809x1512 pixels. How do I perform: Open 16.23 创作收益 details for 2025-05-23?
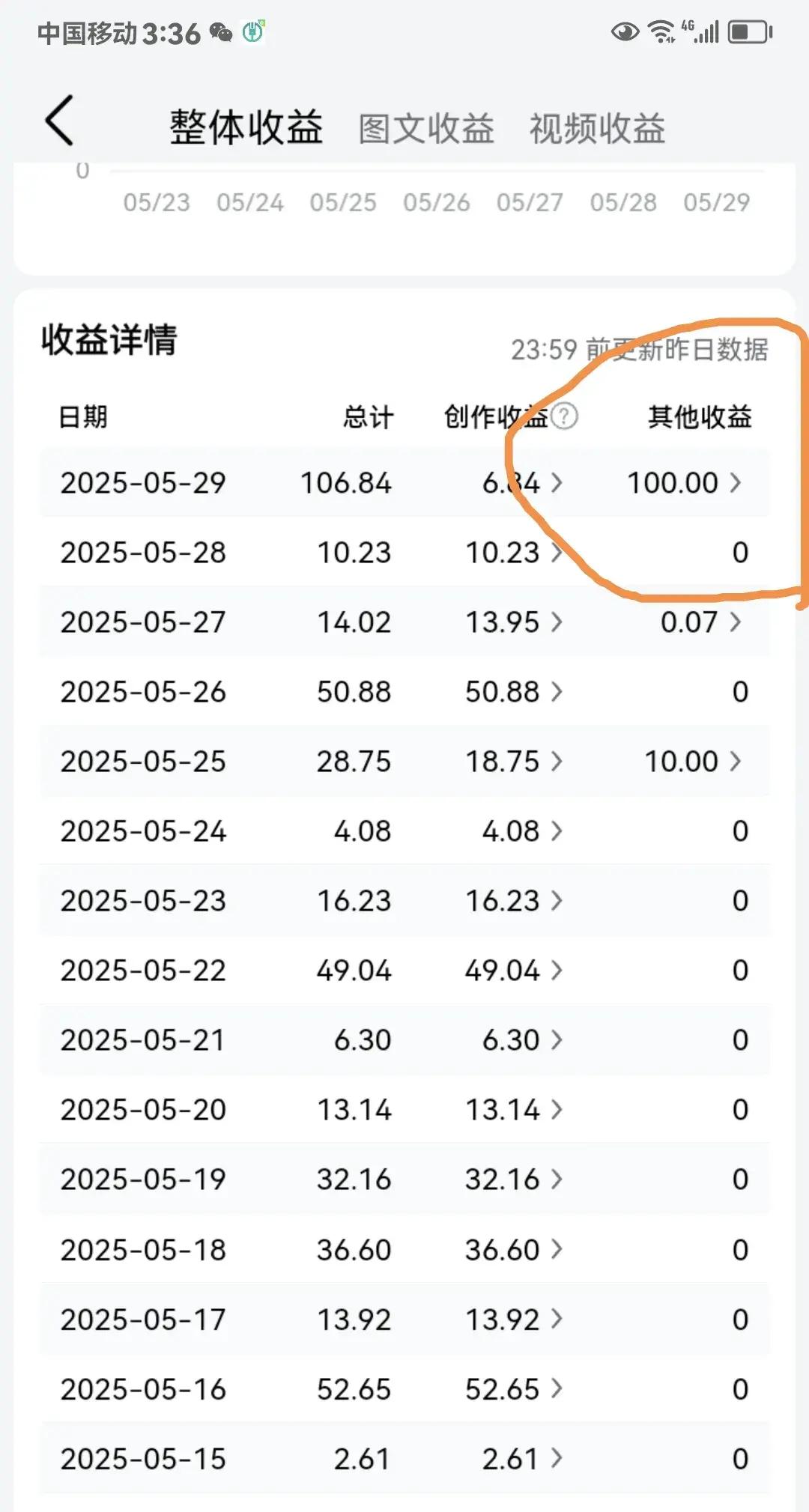[x=513, y=901]
